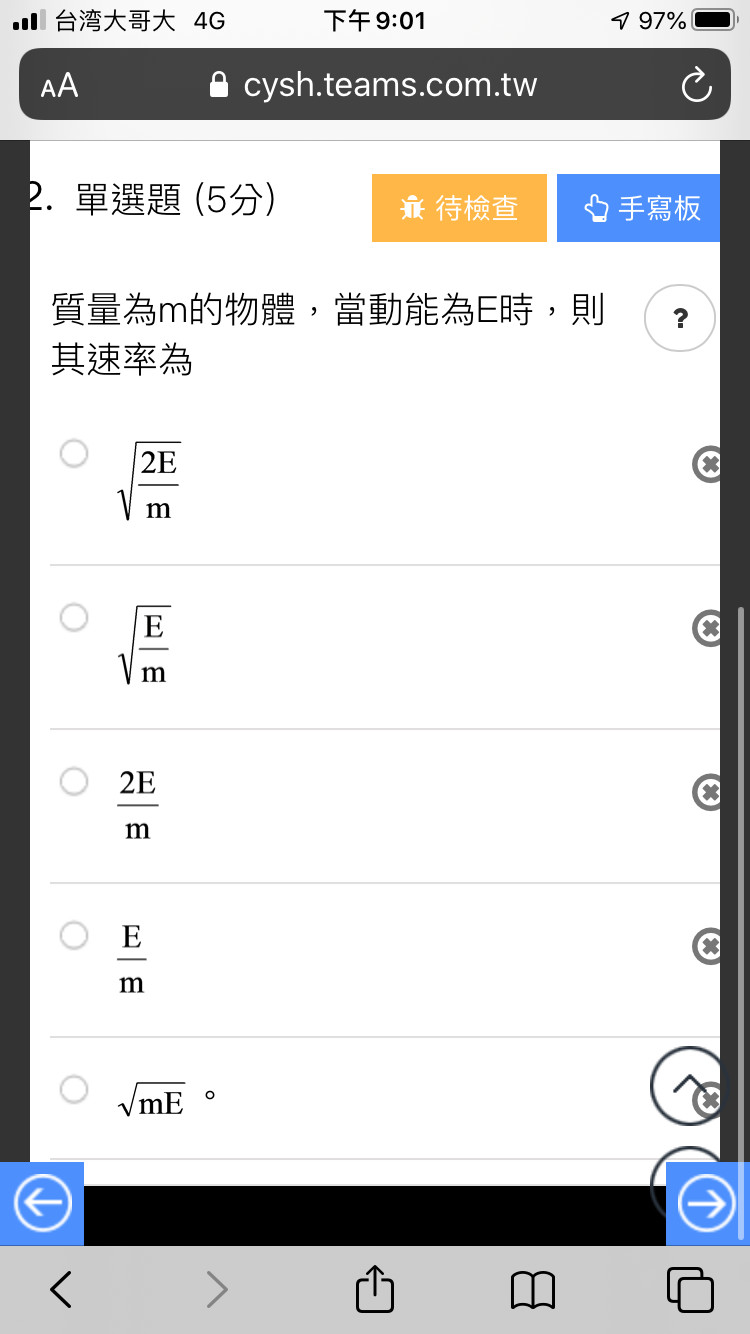This screenshot has width=750, height=1334.
Task: Select the answer √(2E/m)
Action: 74,454
